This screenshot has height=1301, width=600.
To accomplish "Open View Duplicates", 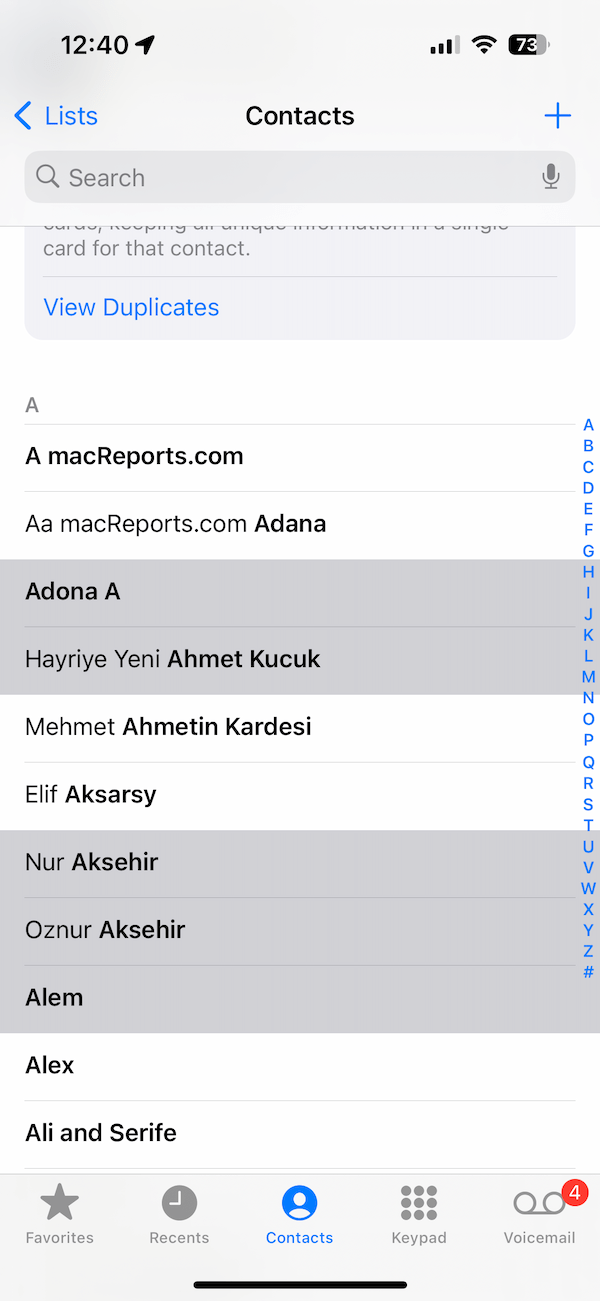I will click(x=131, y=307).
